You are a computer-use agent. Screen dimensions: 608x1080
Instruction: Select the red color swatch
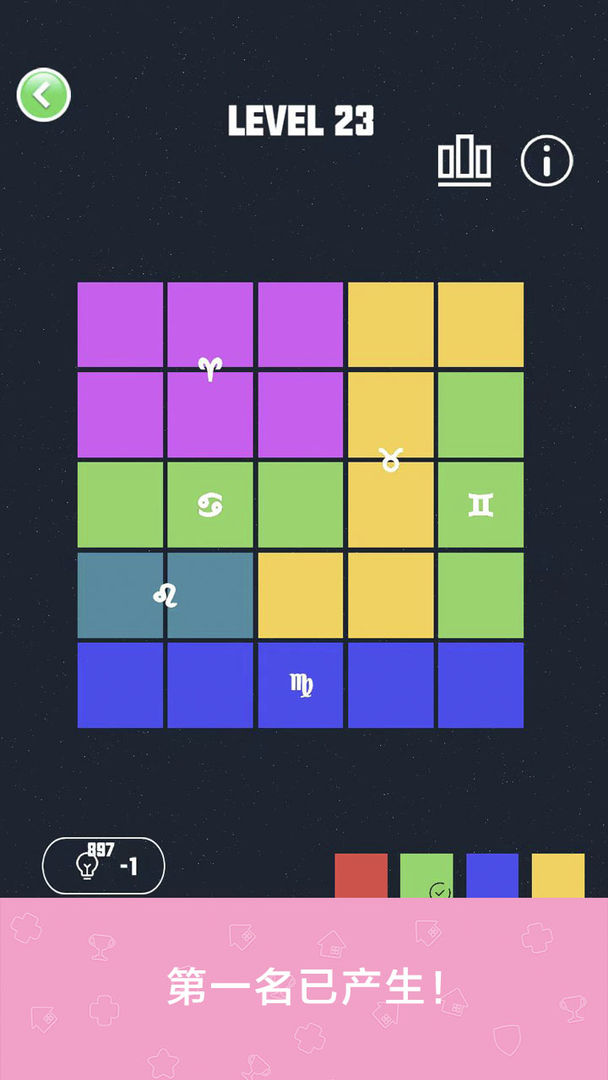[360, 875]
